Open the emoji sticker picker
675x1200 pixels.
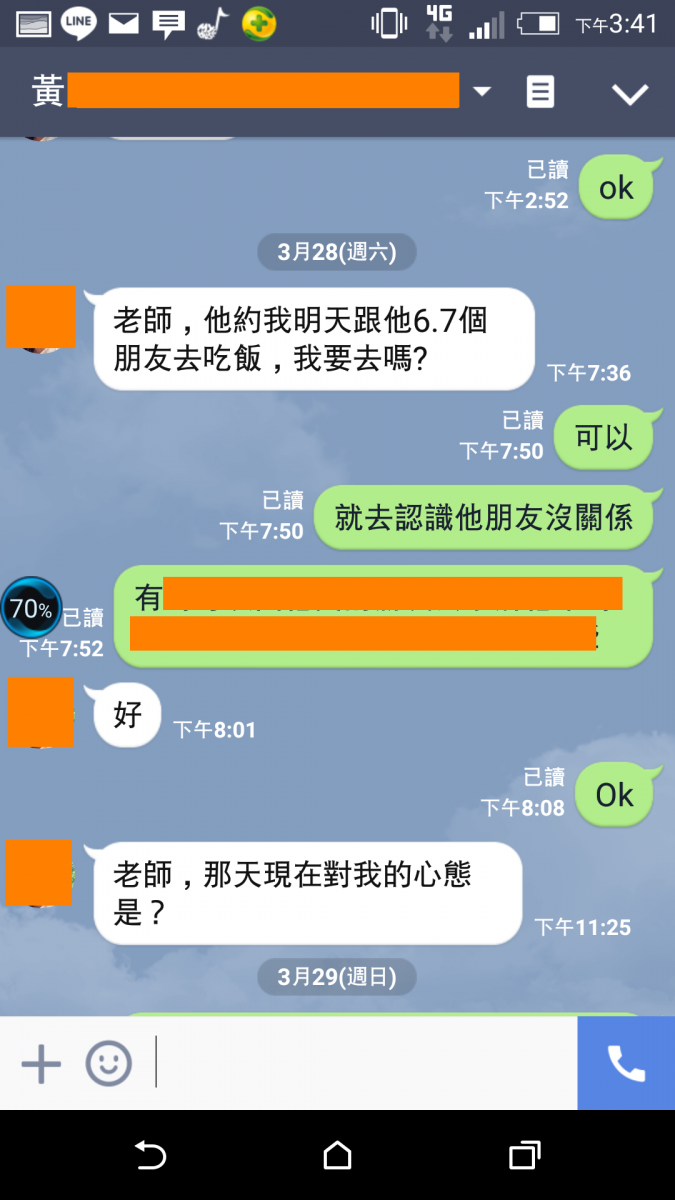pyautogui.click(x=108, y=1064)
